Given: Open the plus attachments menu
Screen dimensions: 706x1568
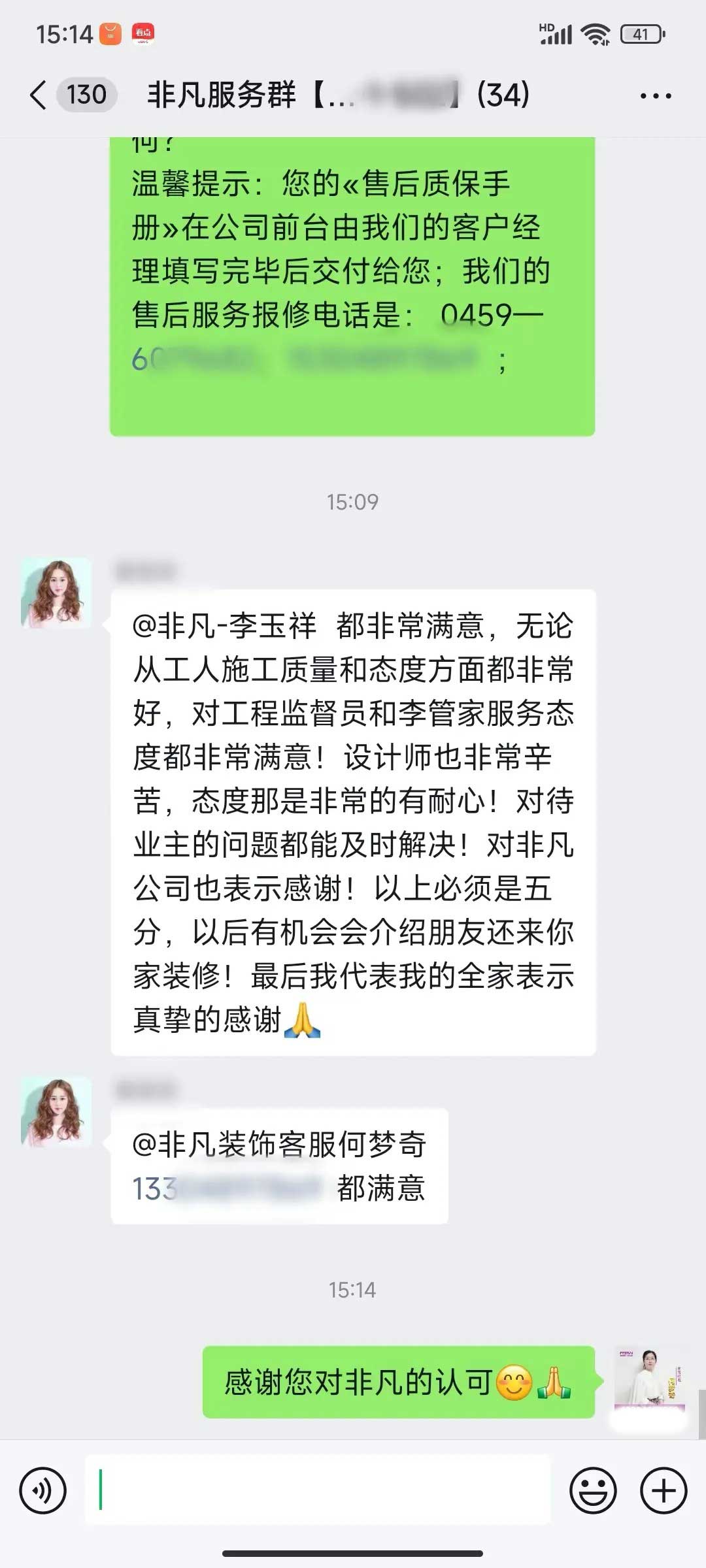Looking at the screenshot, I should (x=664, y=1492).
